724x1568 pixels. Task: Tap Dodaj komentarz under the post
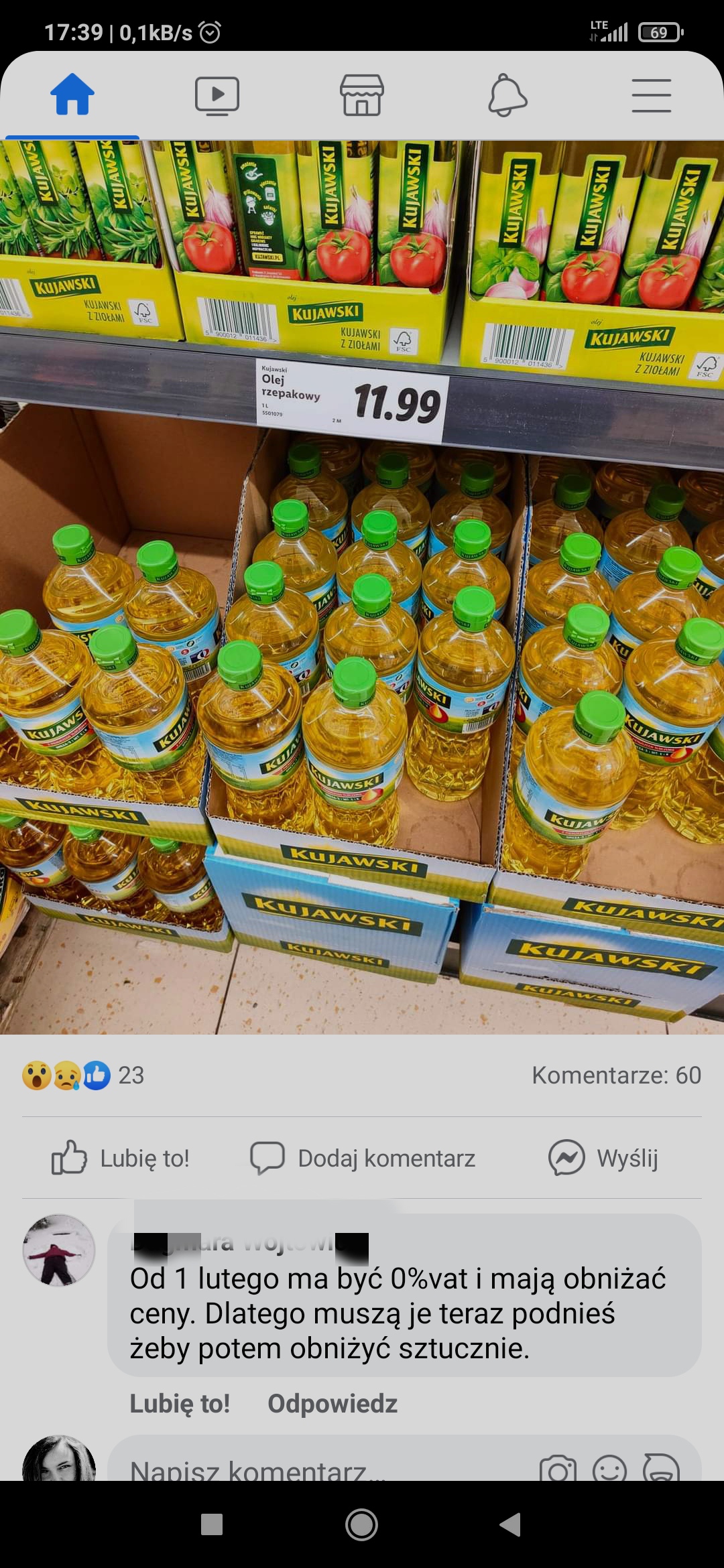(363, 1158)
